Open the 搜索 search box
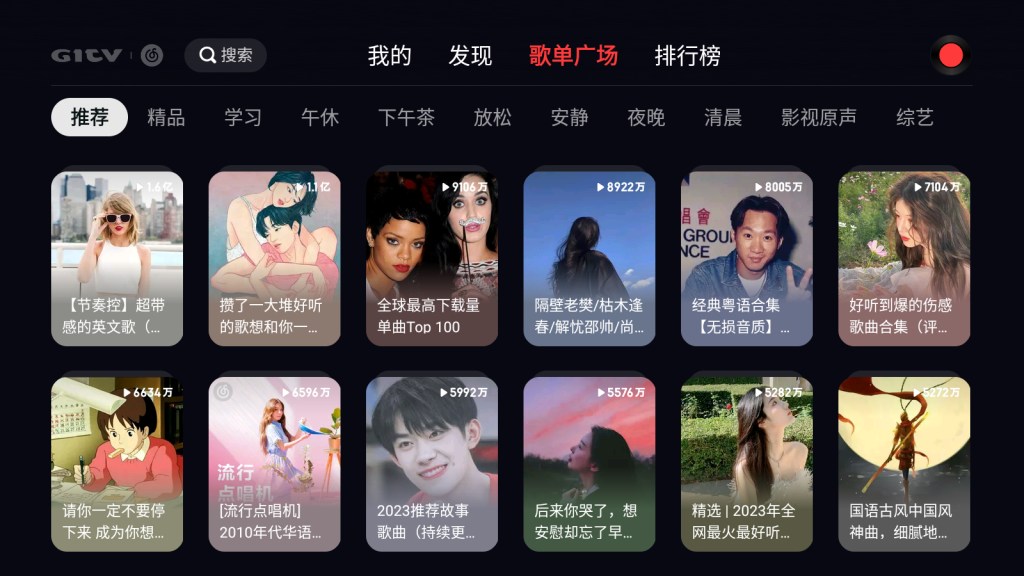 pyautogui.click(x=225, y=55)
